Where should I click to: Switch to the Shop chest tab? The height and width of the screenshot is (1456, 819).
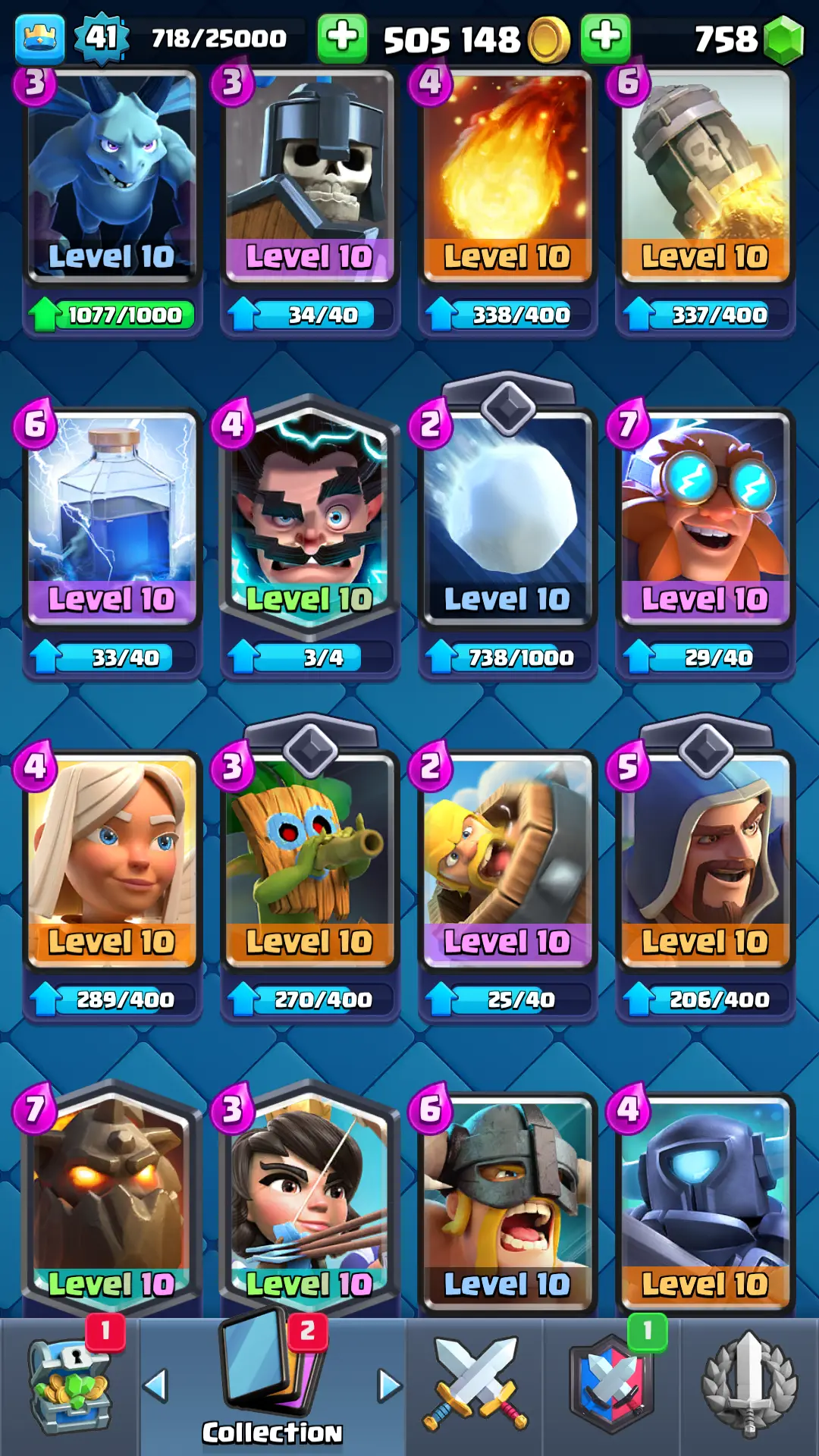click(x=70, y=1386)
